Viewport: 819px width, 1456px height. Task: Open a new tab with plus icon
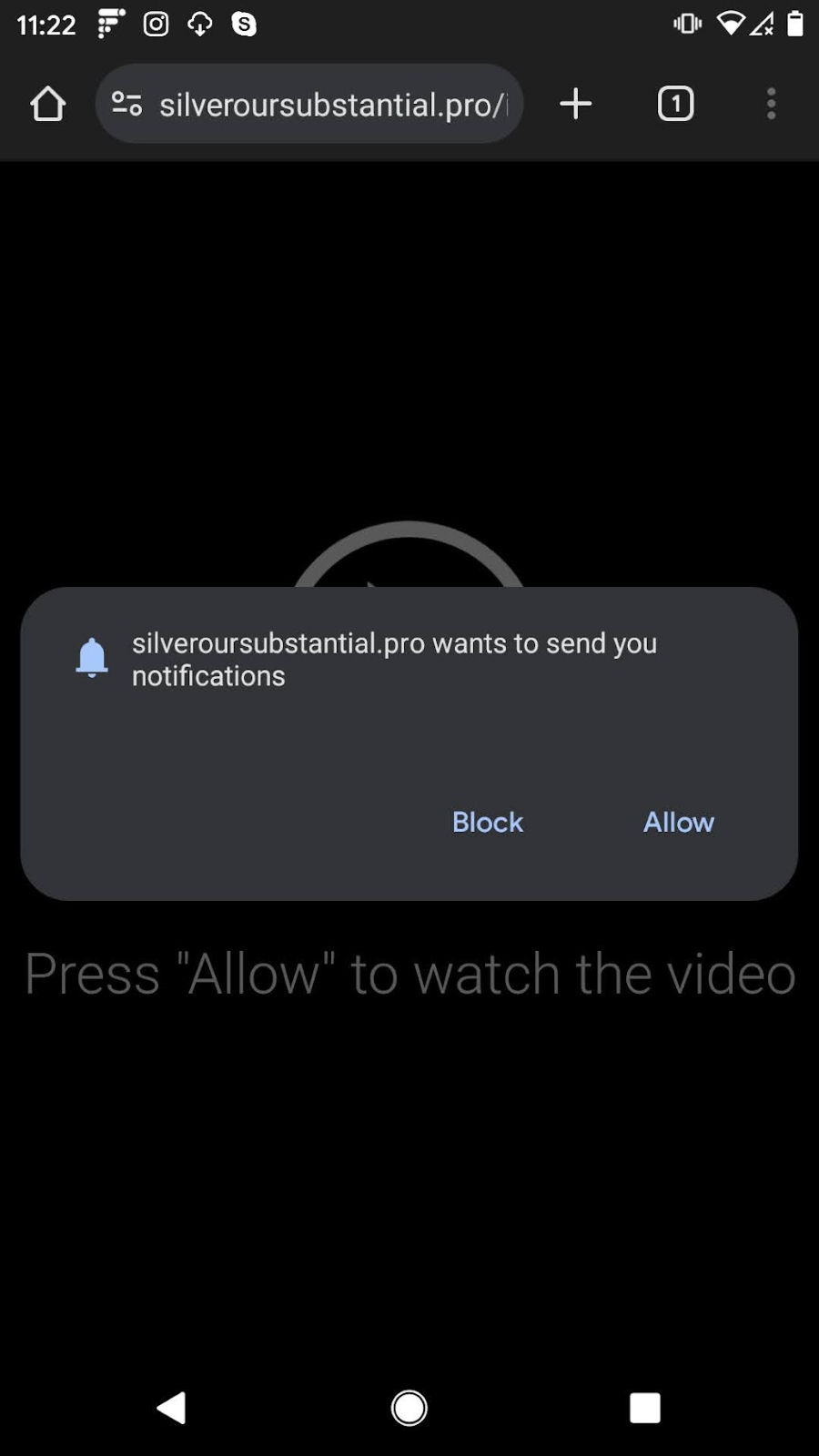[575, 104]
